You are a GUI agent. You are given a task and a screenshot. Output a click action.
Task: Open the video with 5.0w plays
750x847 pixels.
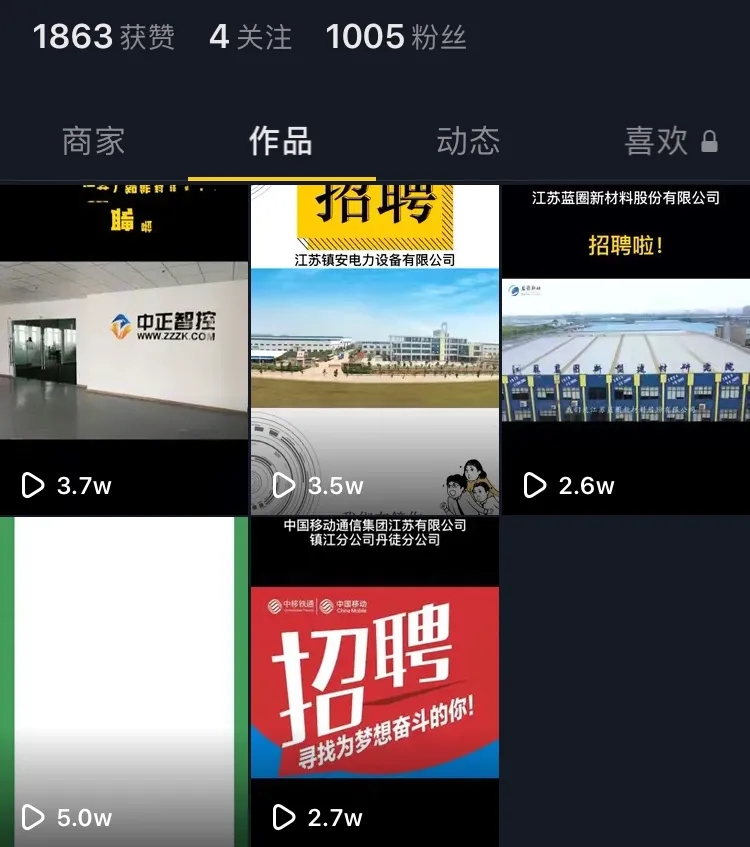[124, 680]
